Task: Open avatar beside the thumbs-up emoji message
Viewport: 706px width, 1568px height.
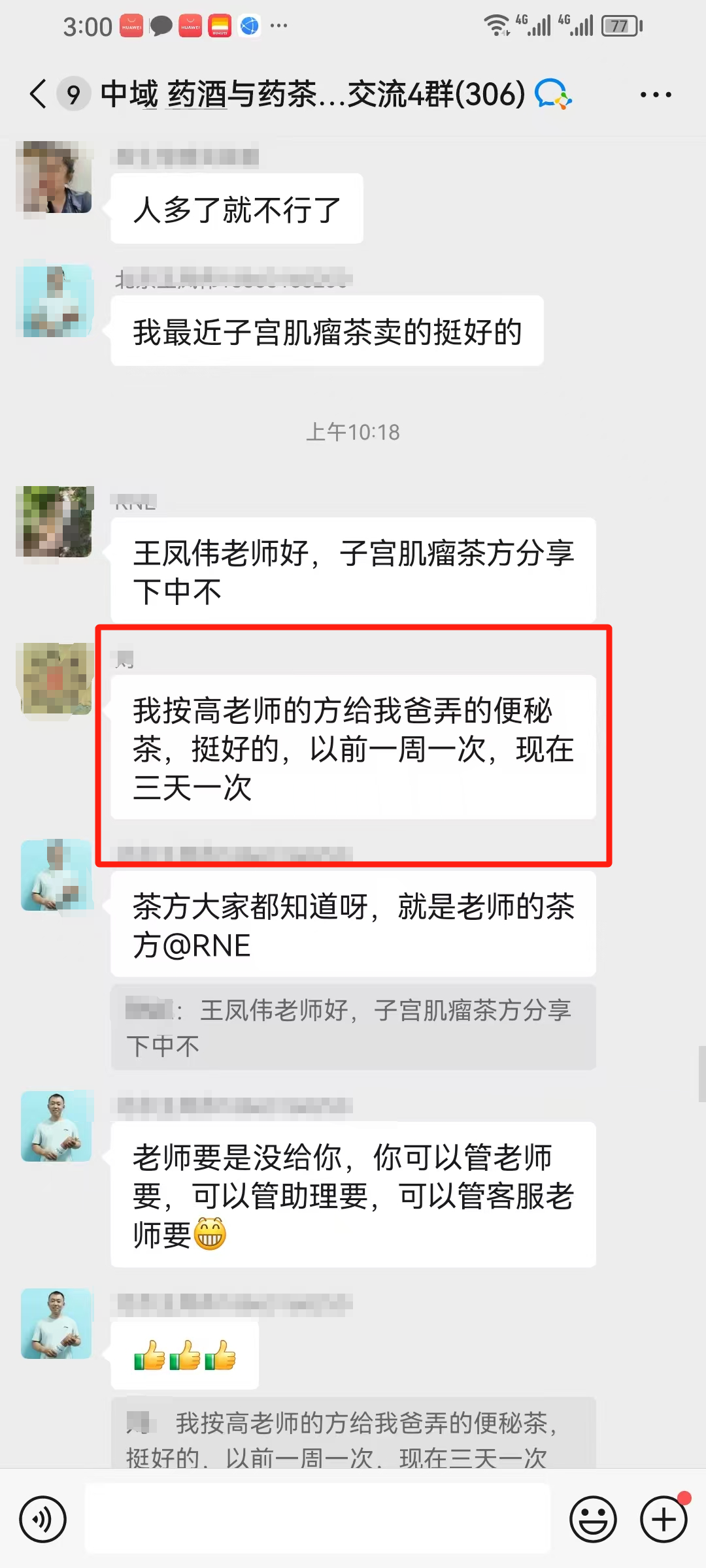Action: click(x=56, y=1324)
